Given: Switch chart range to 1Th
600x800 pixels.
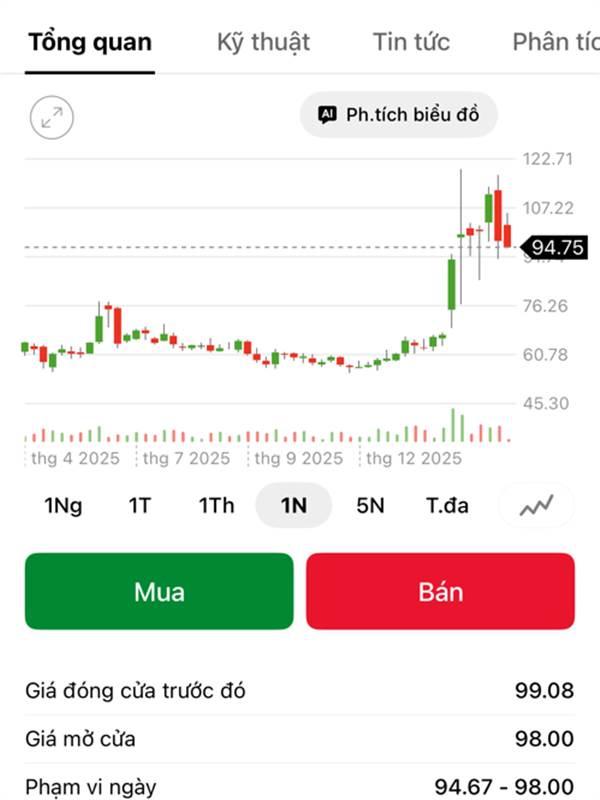Looking at the screenshot, I should click(216, 505).
